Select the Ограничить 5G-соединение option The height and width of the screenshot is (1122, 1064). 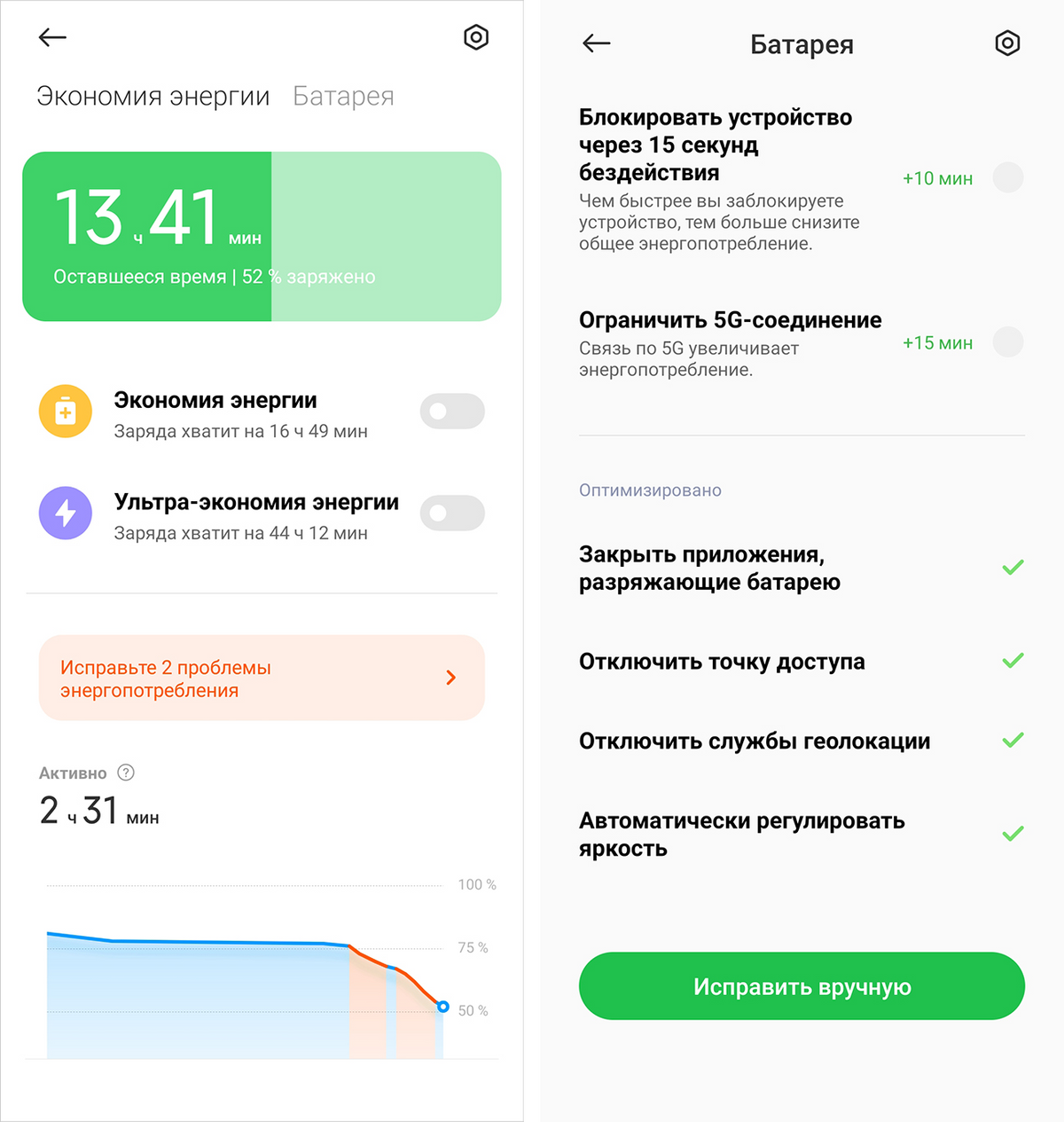pyautogui.click(x=1007, y=342)
